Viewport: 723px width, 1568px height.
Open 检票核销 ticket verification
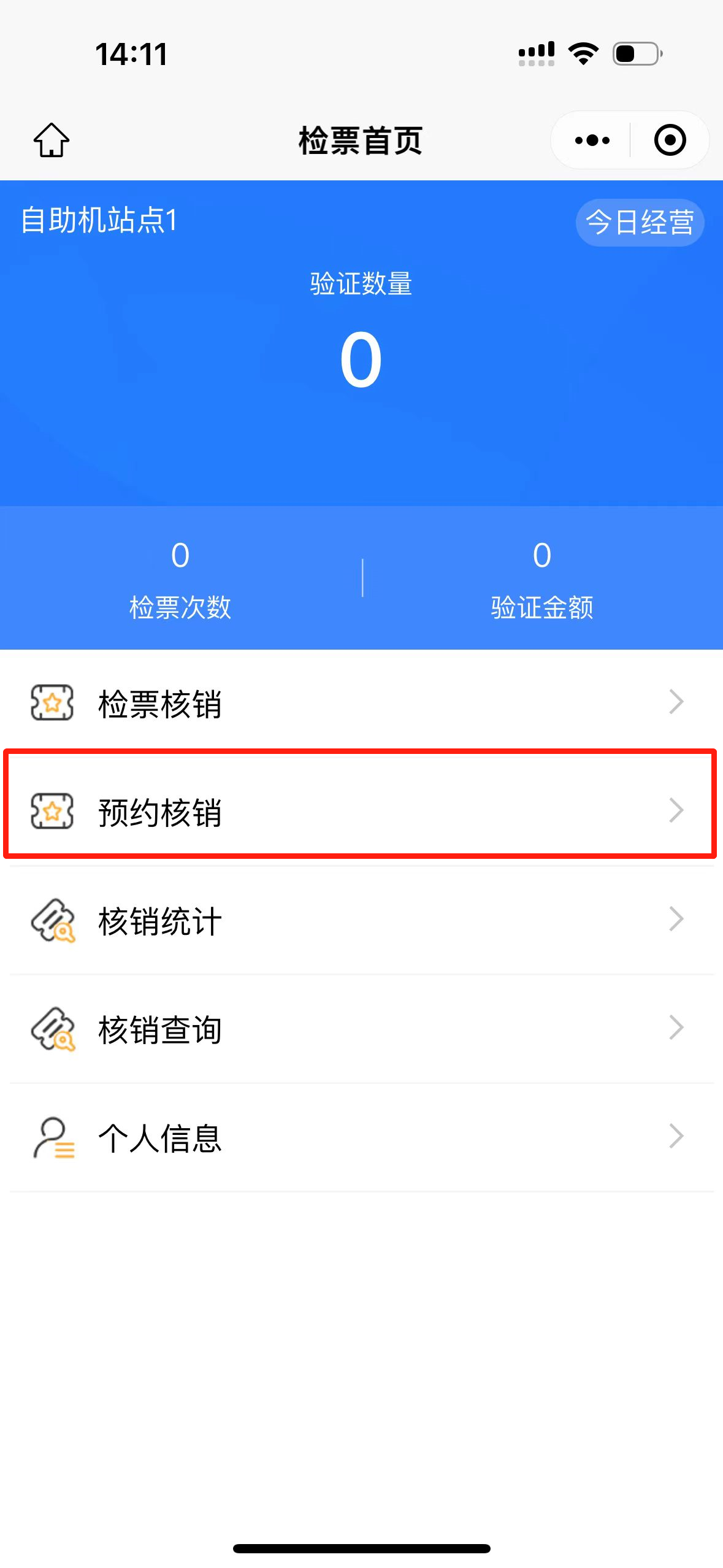click(361, 703)
